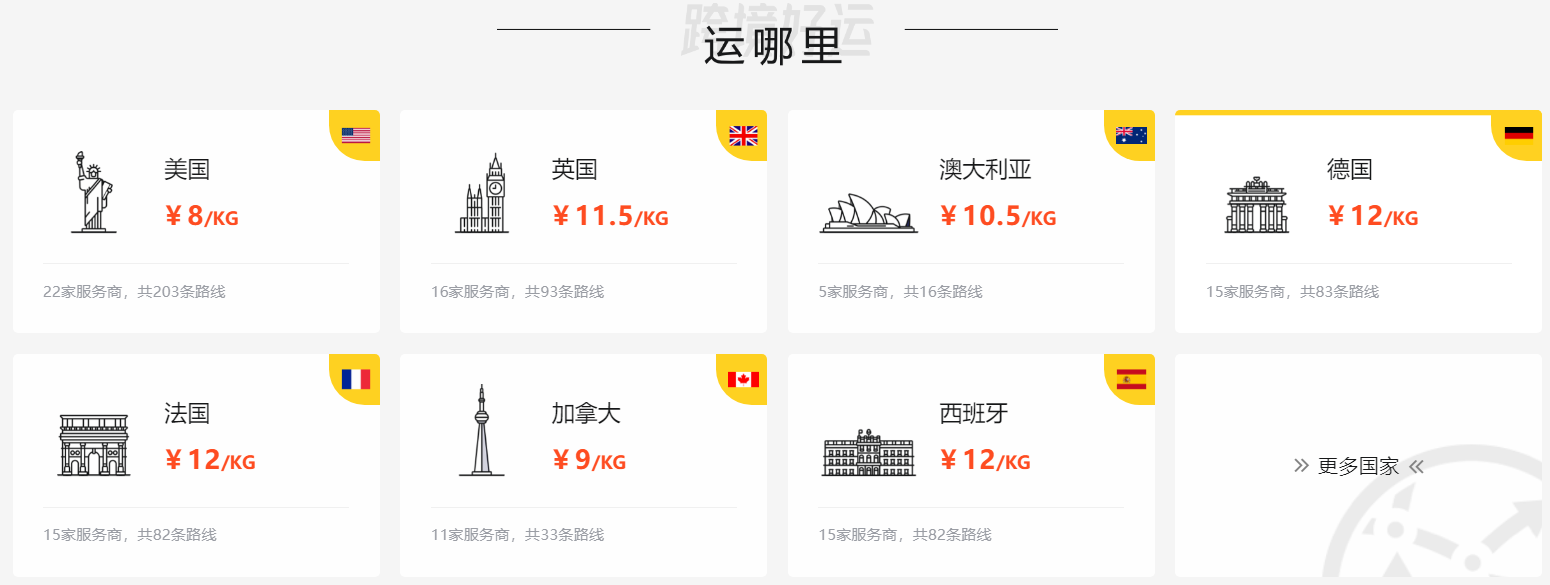The image size is (1550, 585).
Task: Open the 法国 shipping card
Action: pyautogui.click(x=196, y=465)
